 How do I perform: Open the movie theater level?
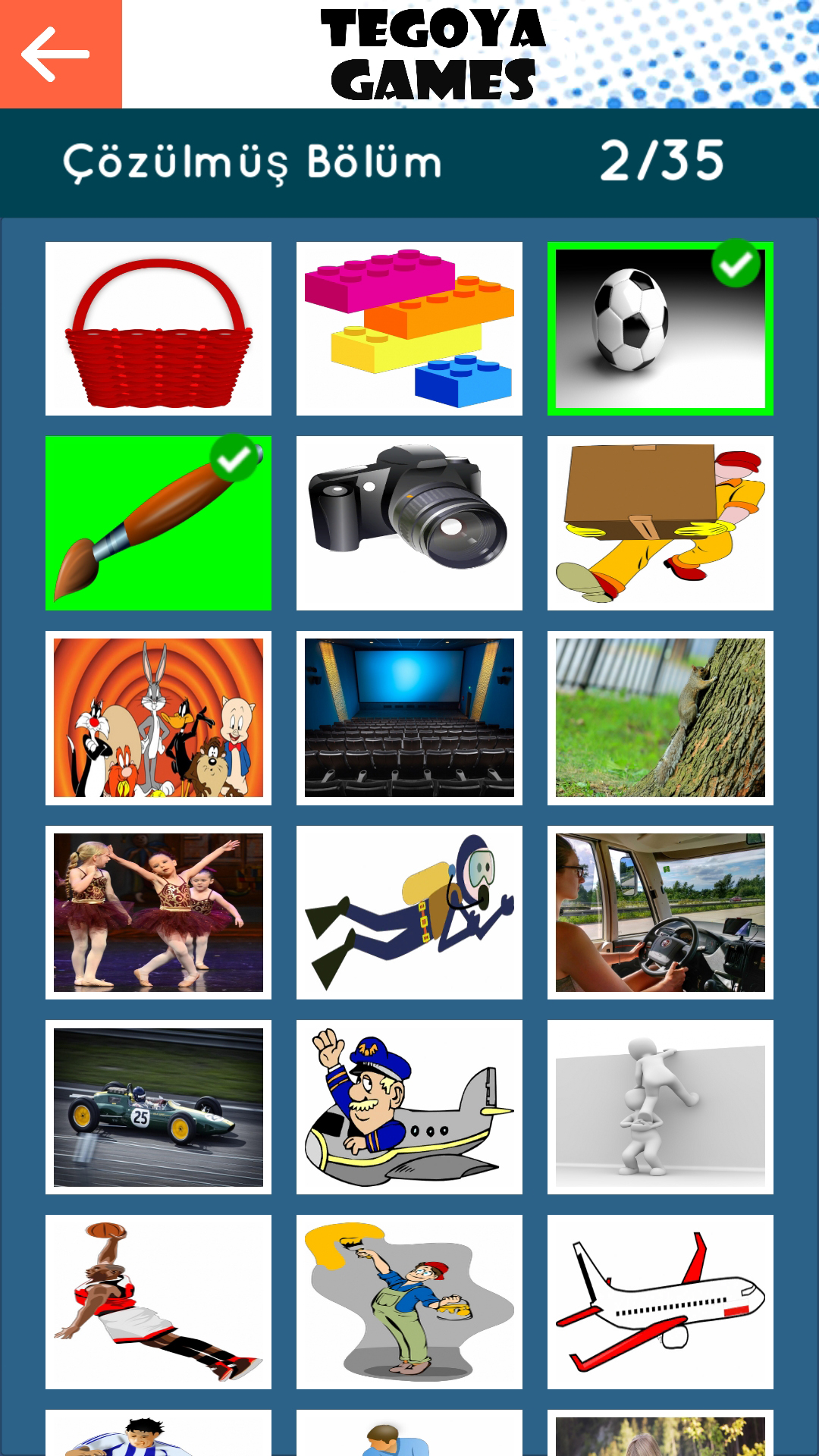pyautogui.click(x=409, y=717)
